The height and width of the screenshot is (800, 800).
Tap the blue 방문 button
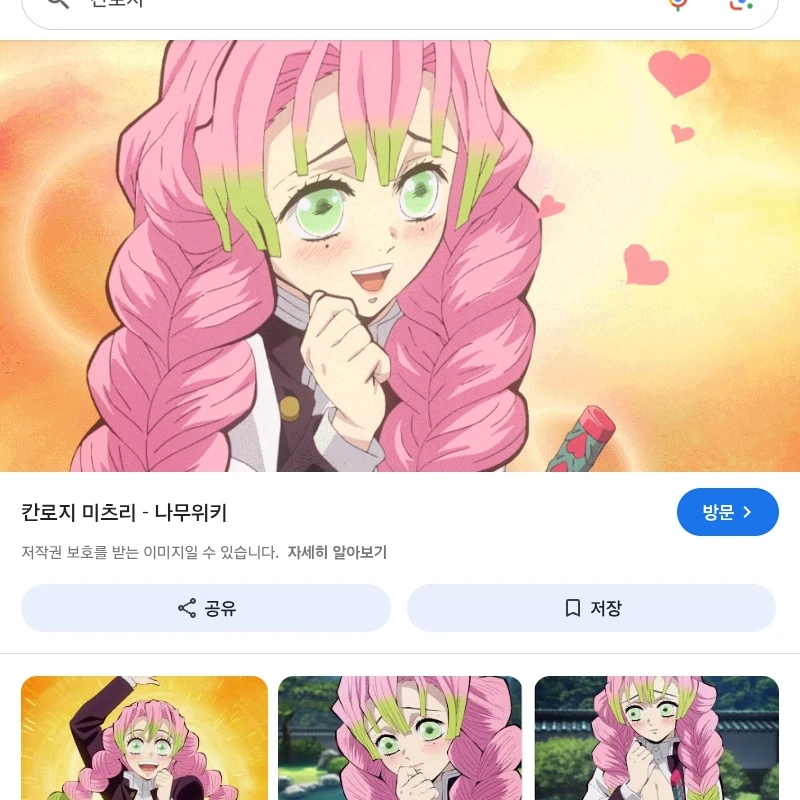point(727,513)
